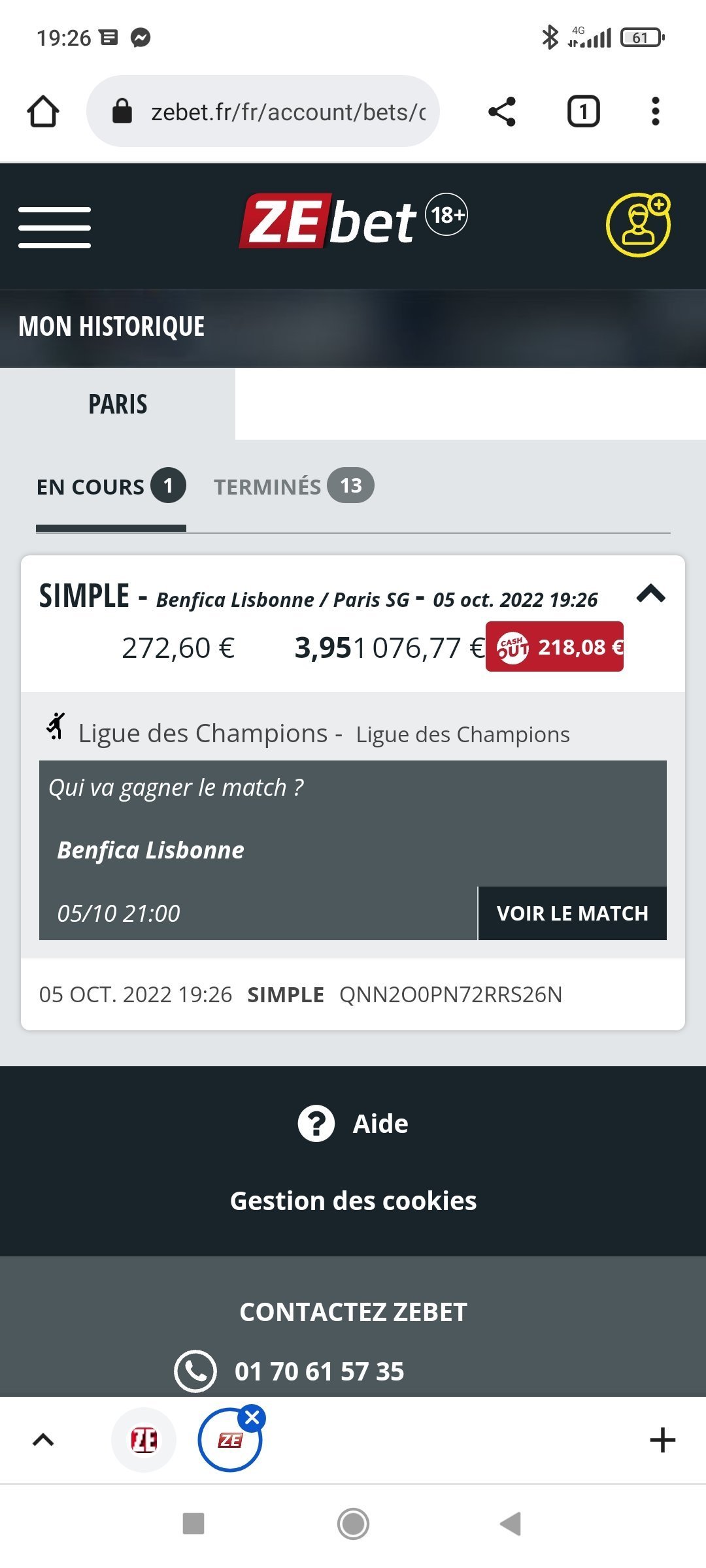Image resolution: width=706 pixels, height=1568 pixels.
Task: Open the yellow account icon
Action: (x=639, y=225)
